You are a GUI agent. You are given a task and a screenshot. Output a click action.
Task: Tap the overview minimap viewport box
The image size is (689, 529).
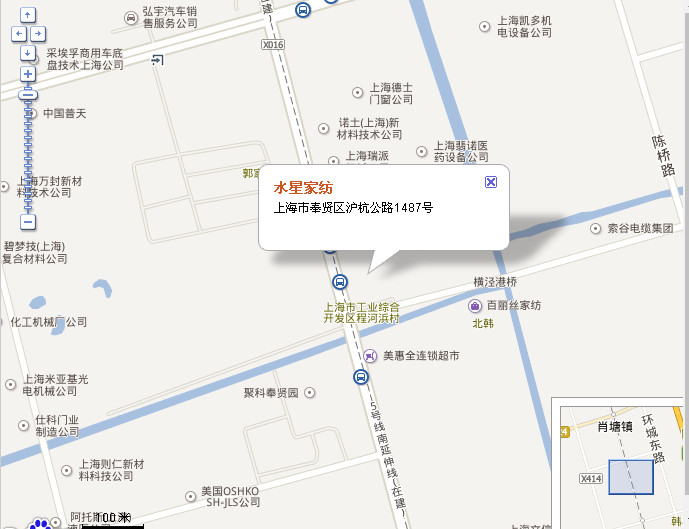point(631,477)
